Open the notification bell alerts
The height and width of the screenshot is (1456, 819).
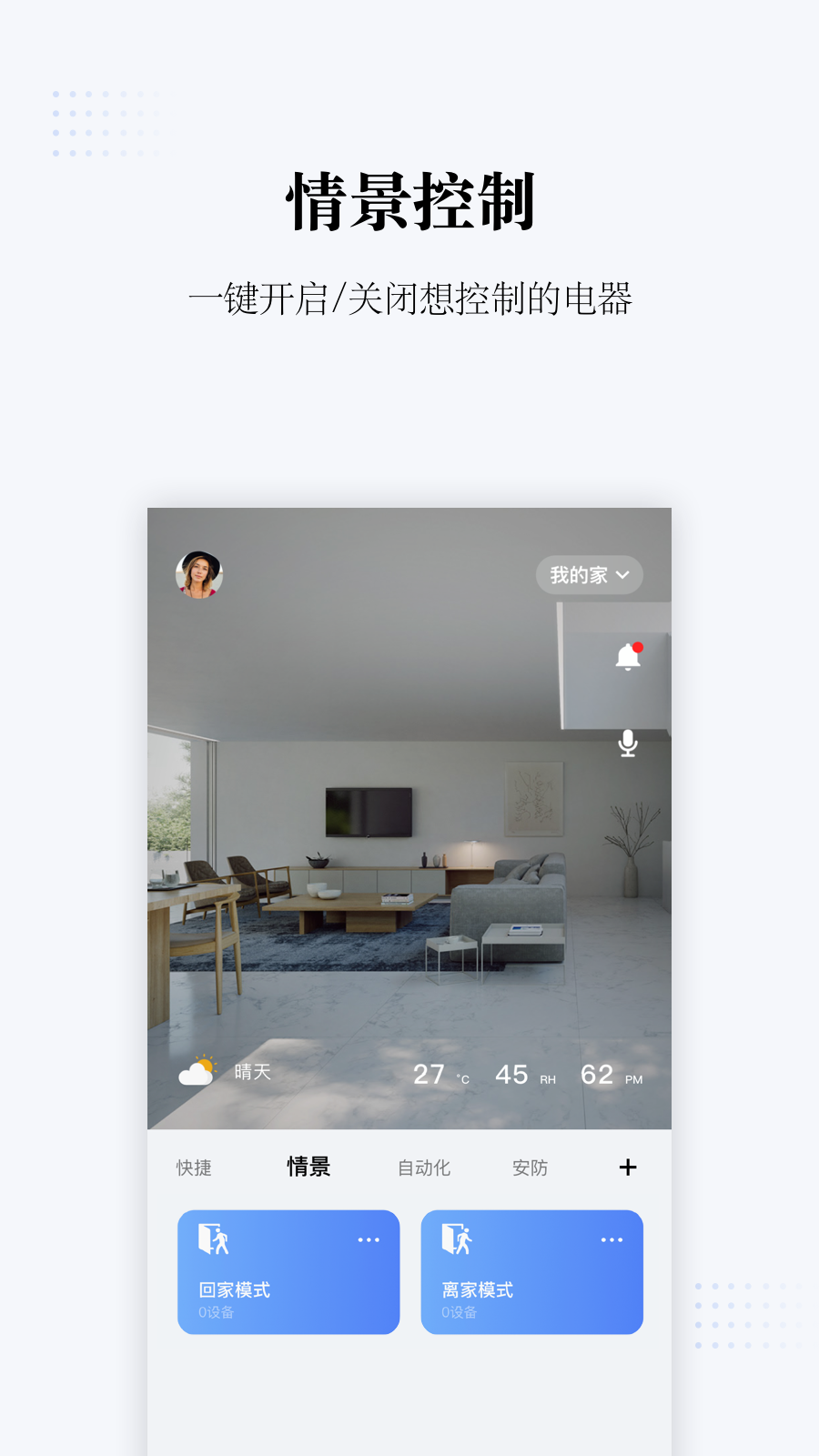pos(626,657)
